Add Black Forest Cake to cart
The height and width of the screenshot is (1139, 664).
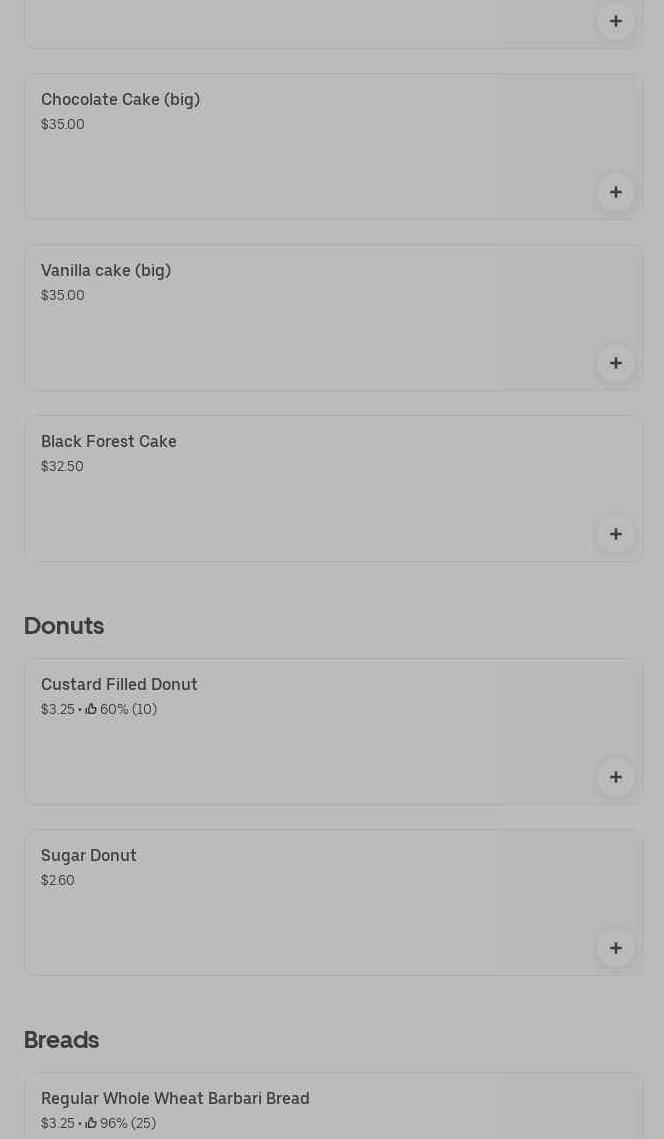616,534
